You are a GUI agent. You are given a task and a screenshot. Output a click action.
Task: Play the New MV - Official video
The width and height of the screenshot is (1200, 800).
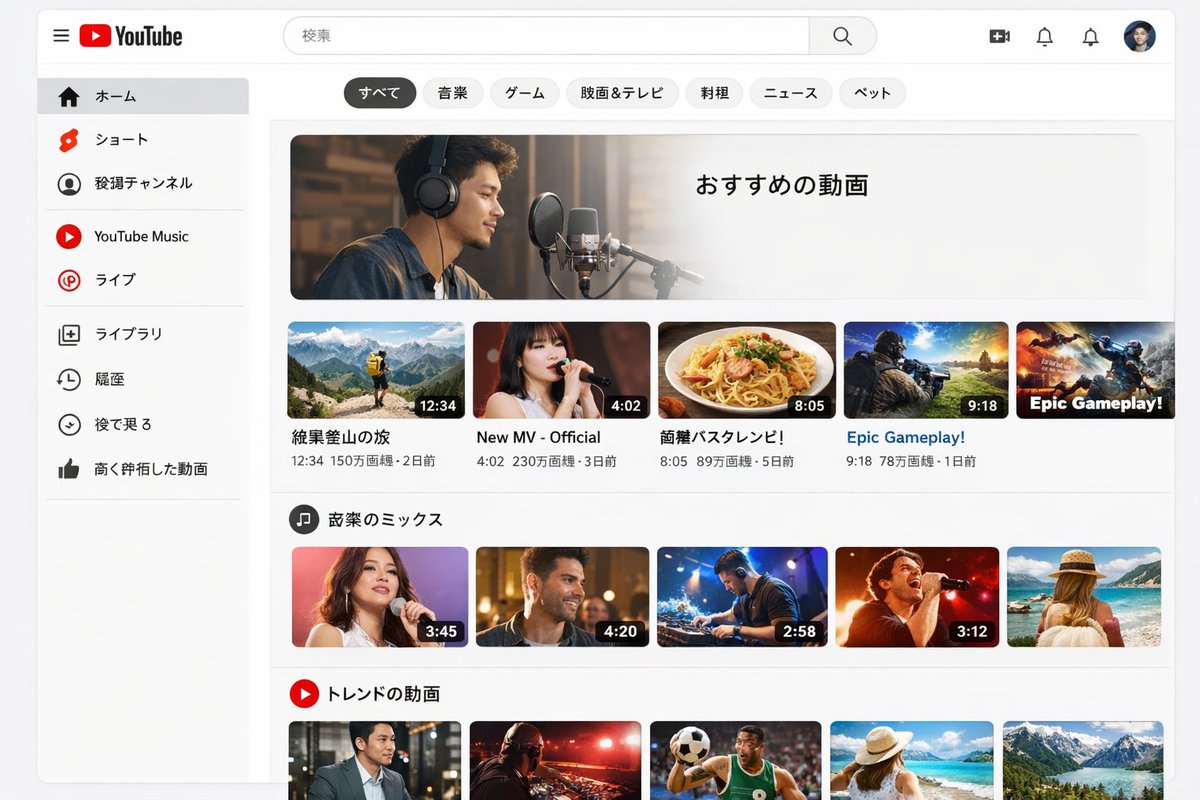[x=561, y=370]
